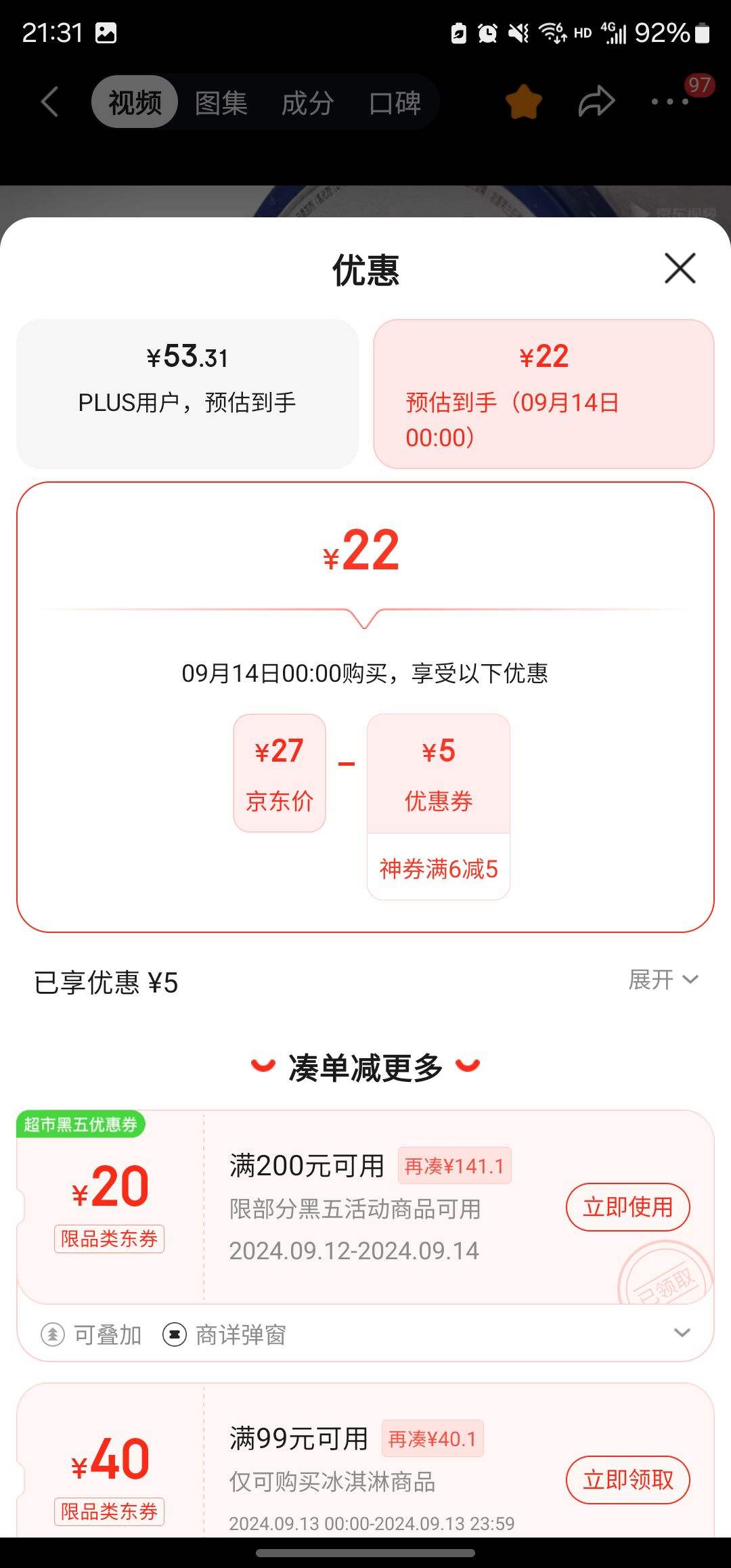Expand the ¥20 coupon card chevron
This screenshot has height=1568, width=731.
(683, 1332)
